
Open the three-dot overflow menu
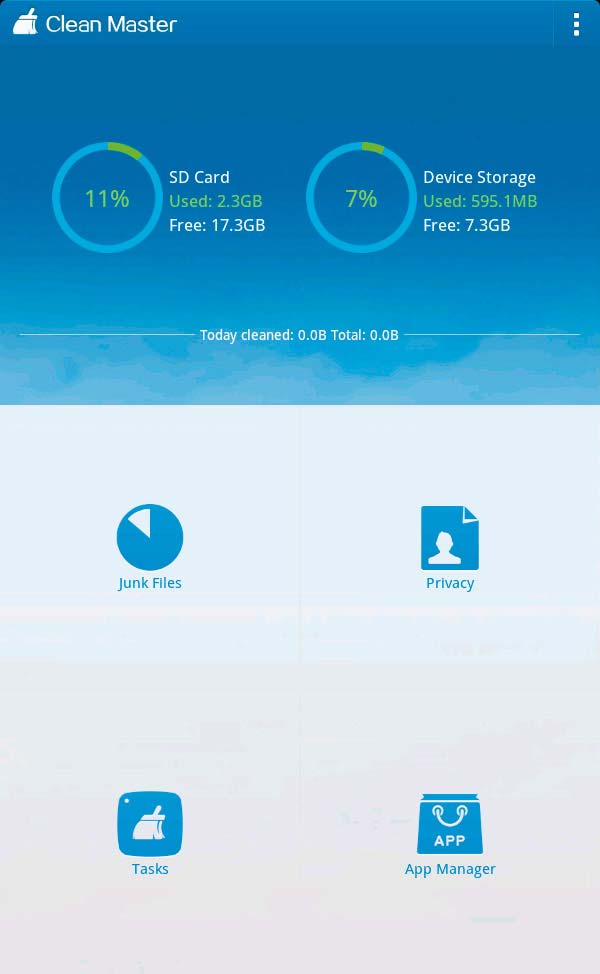(x=576, y=24)
